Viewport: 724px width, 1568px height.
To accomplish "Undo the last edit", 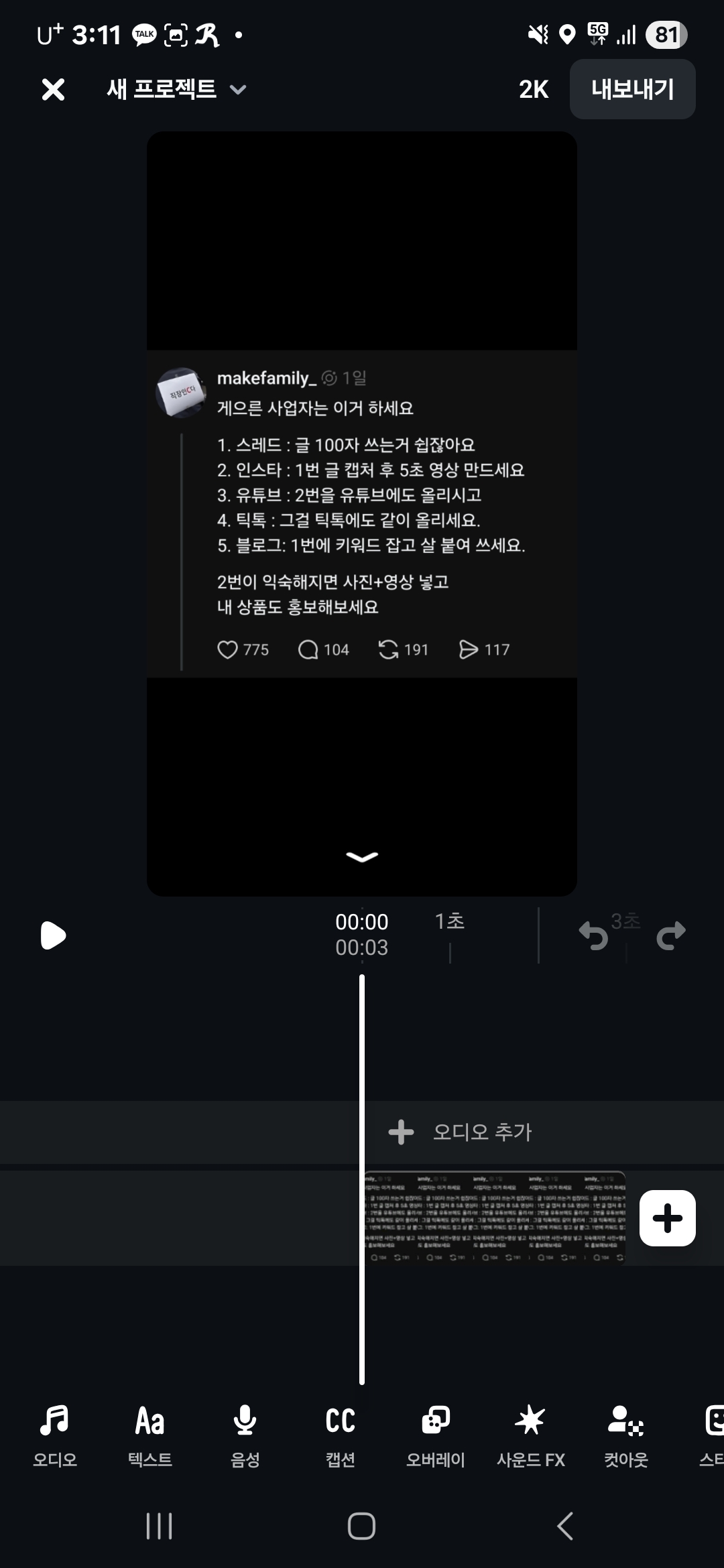I will (x=593, y=935).
